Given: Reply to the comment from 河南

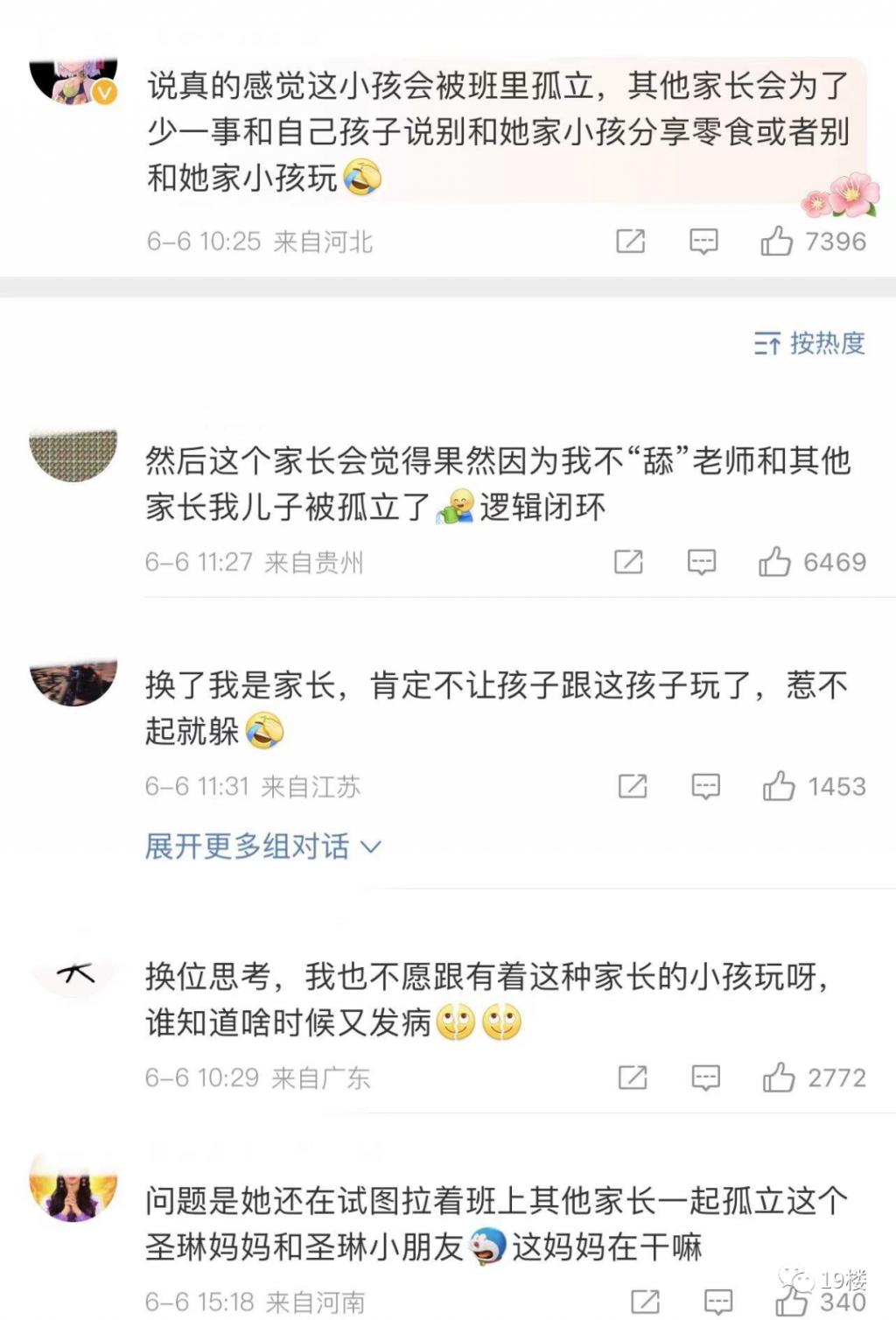Looking at the screenshot, I should tap(718, 1302).
